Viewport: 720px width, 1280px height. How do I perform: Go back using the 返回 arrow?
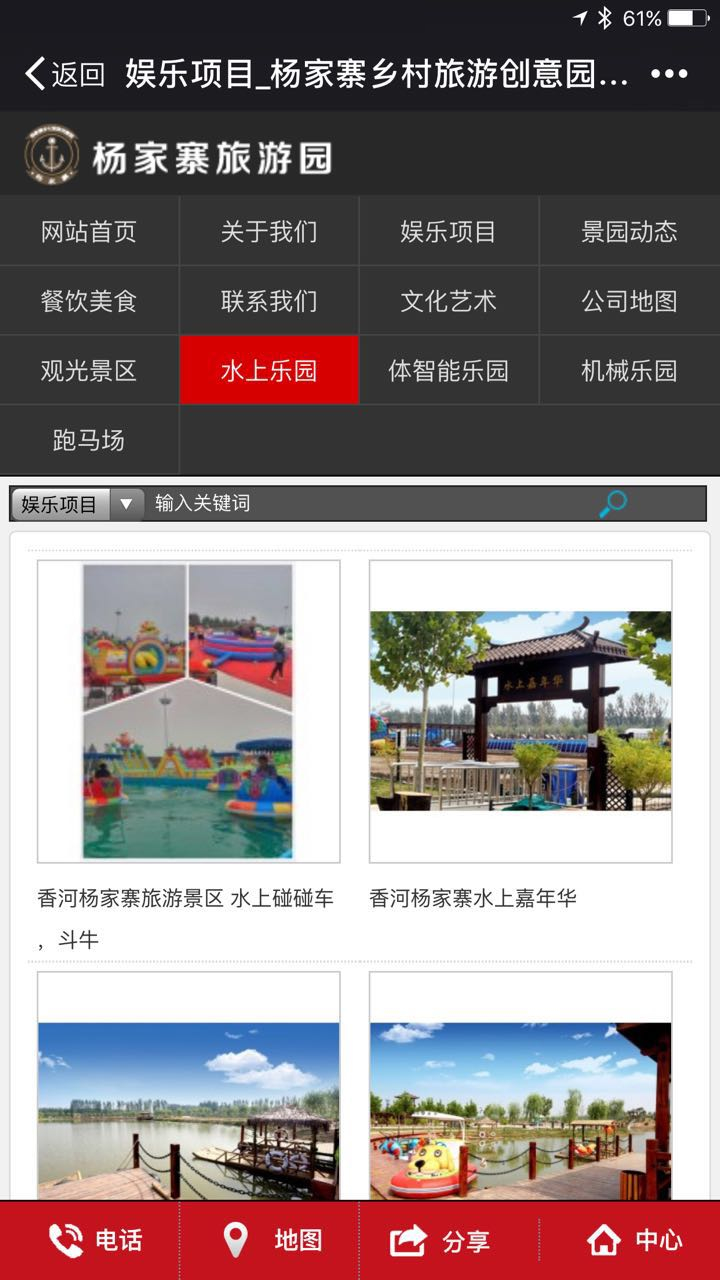(64, 74)
